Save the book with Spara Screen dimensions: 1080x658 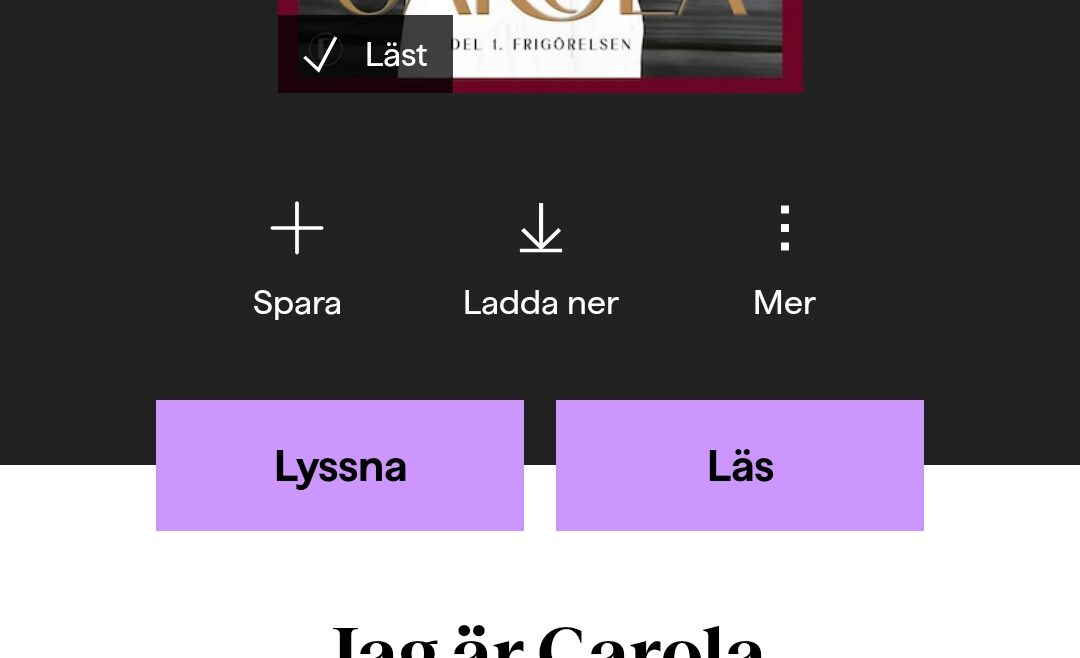click(297, 260)
